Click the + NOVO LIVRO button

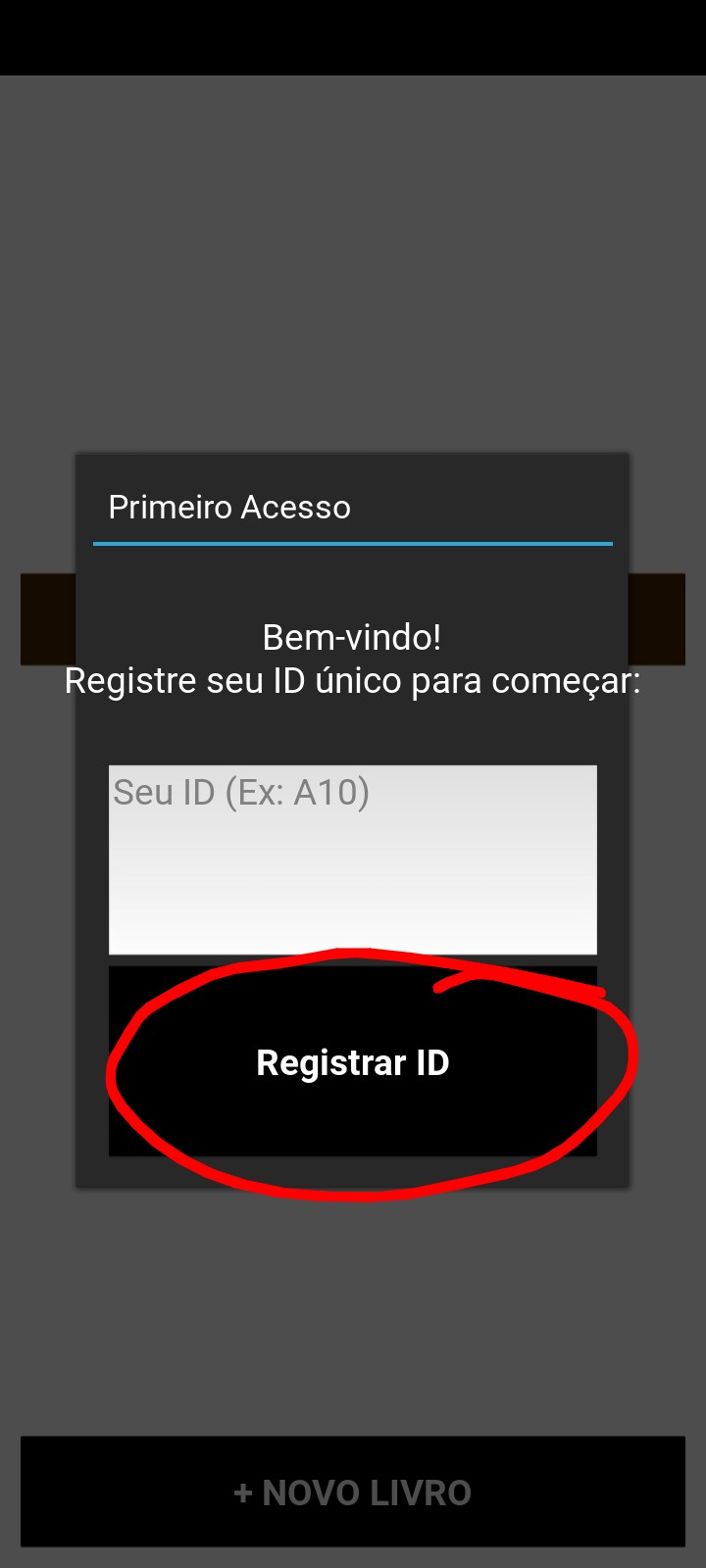(353, 1493)
